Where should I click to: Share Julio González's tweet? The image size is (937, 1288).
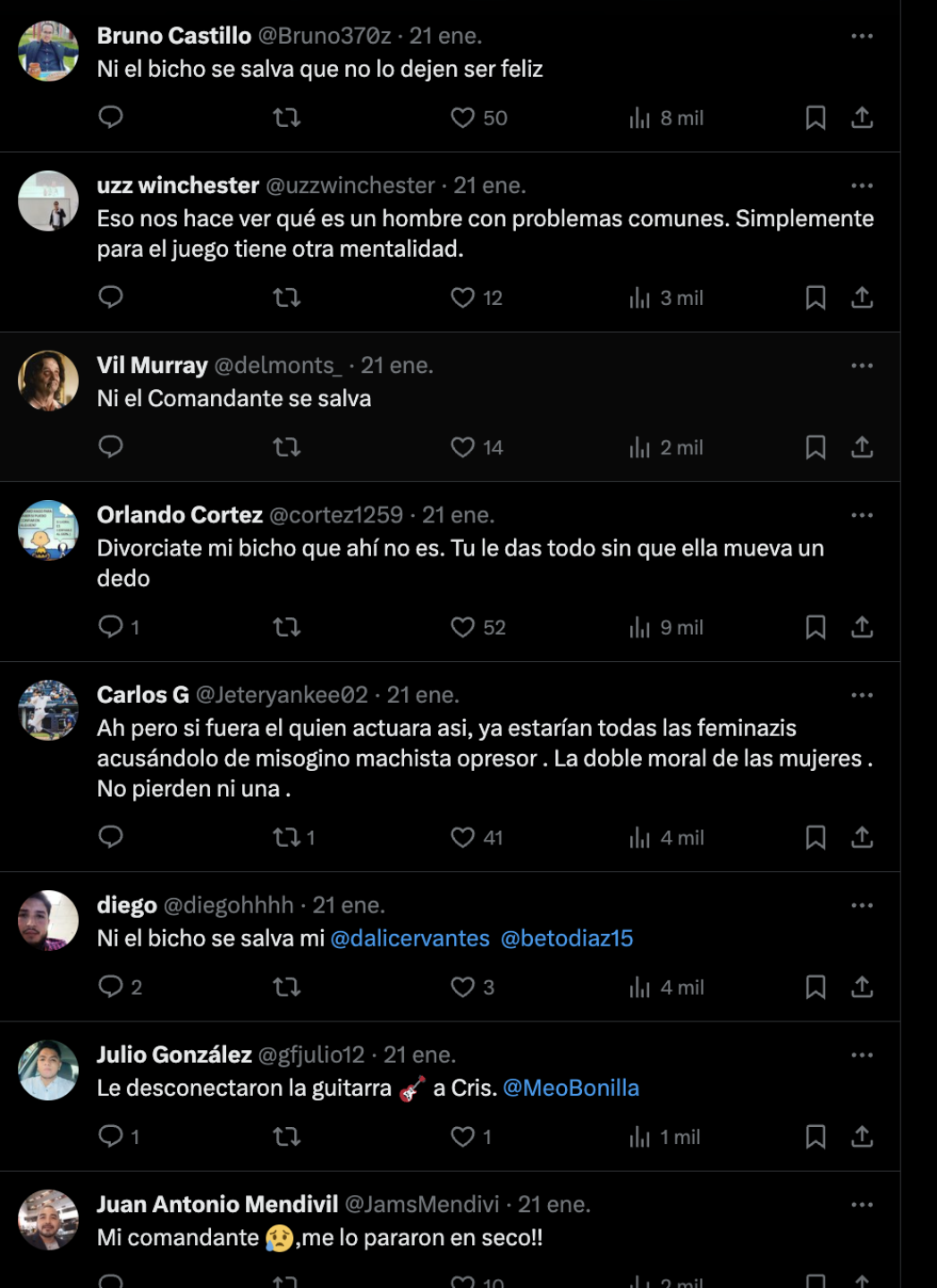click(863, 1137)
